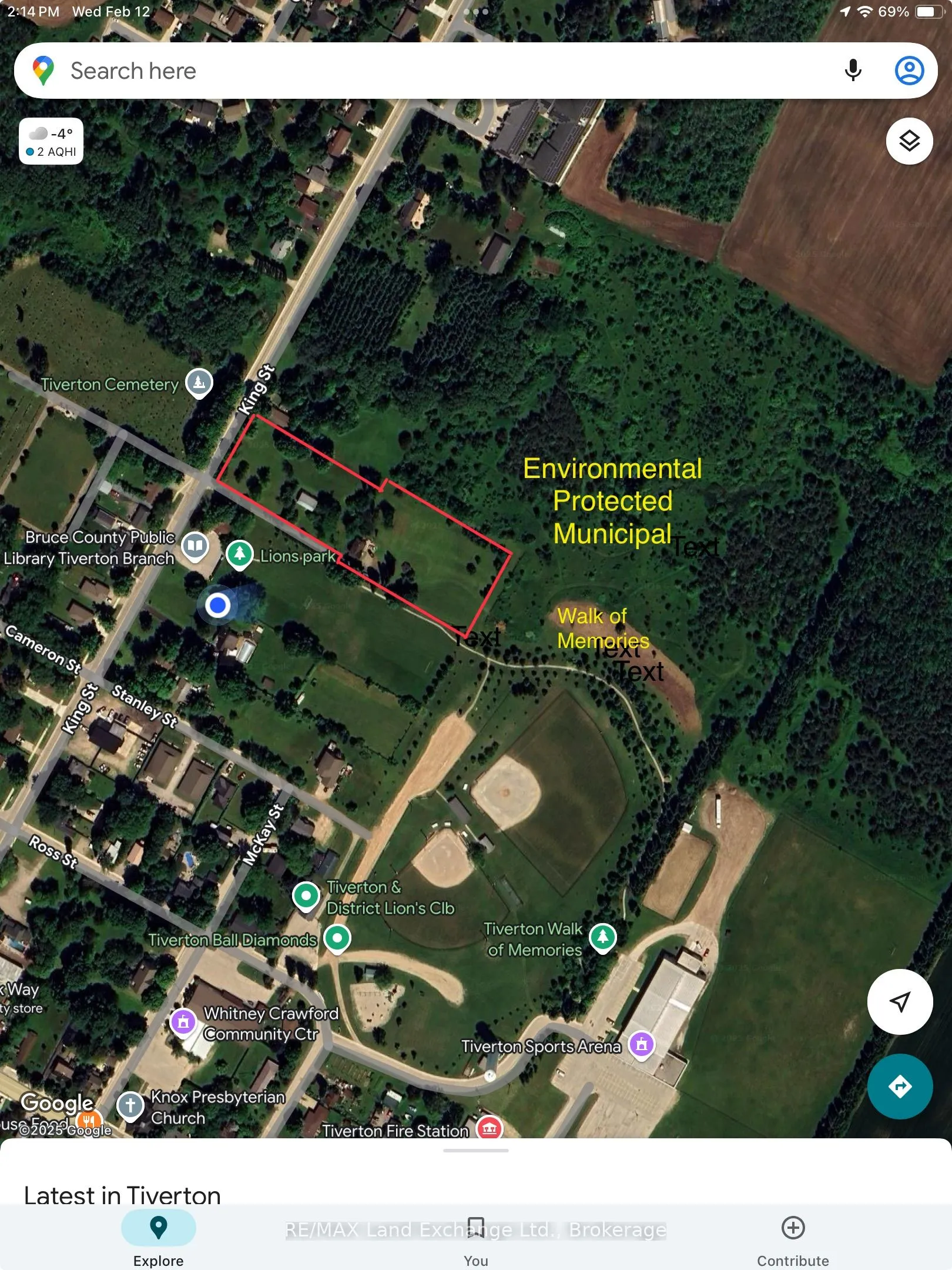Tap your blue location dot

pos(218,605)
